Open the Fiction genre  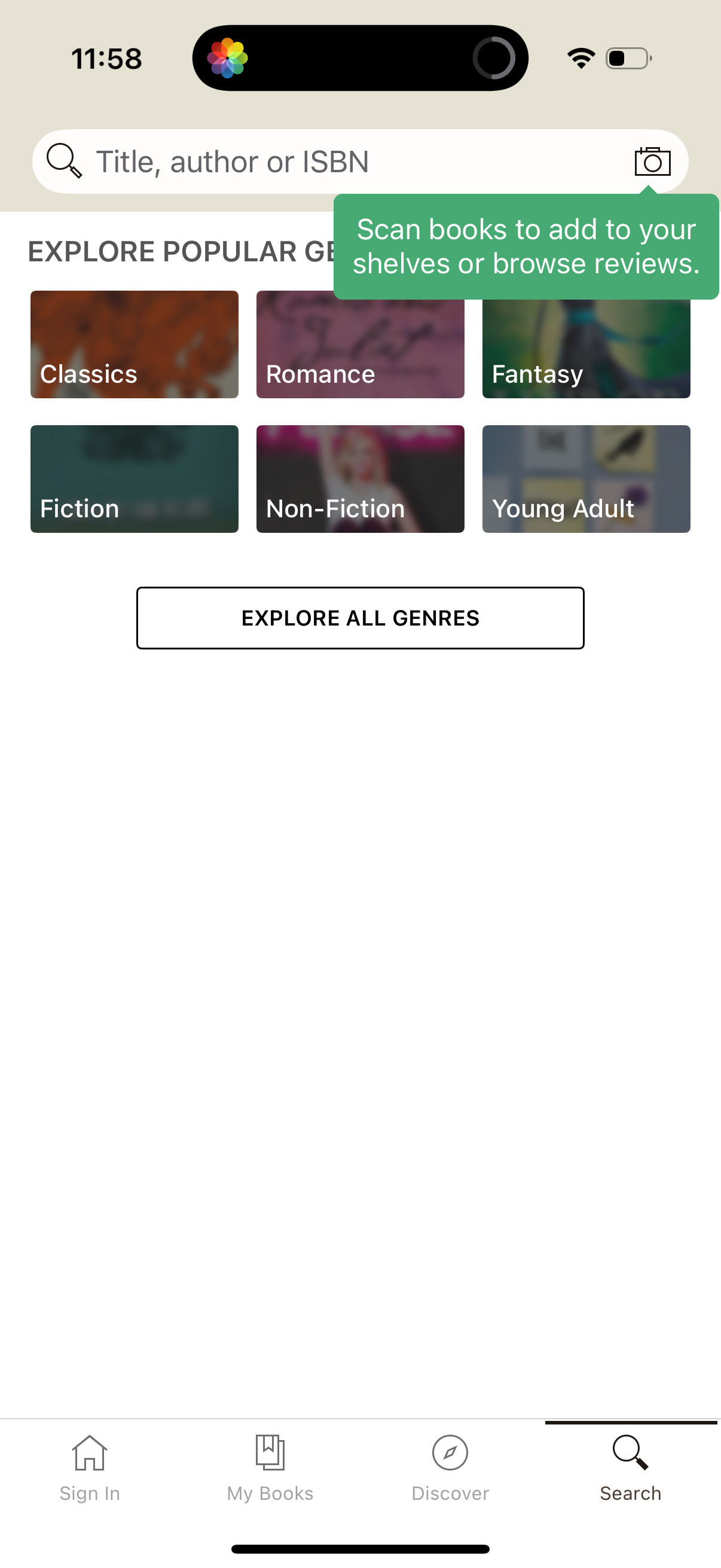[x=135, y=478]
